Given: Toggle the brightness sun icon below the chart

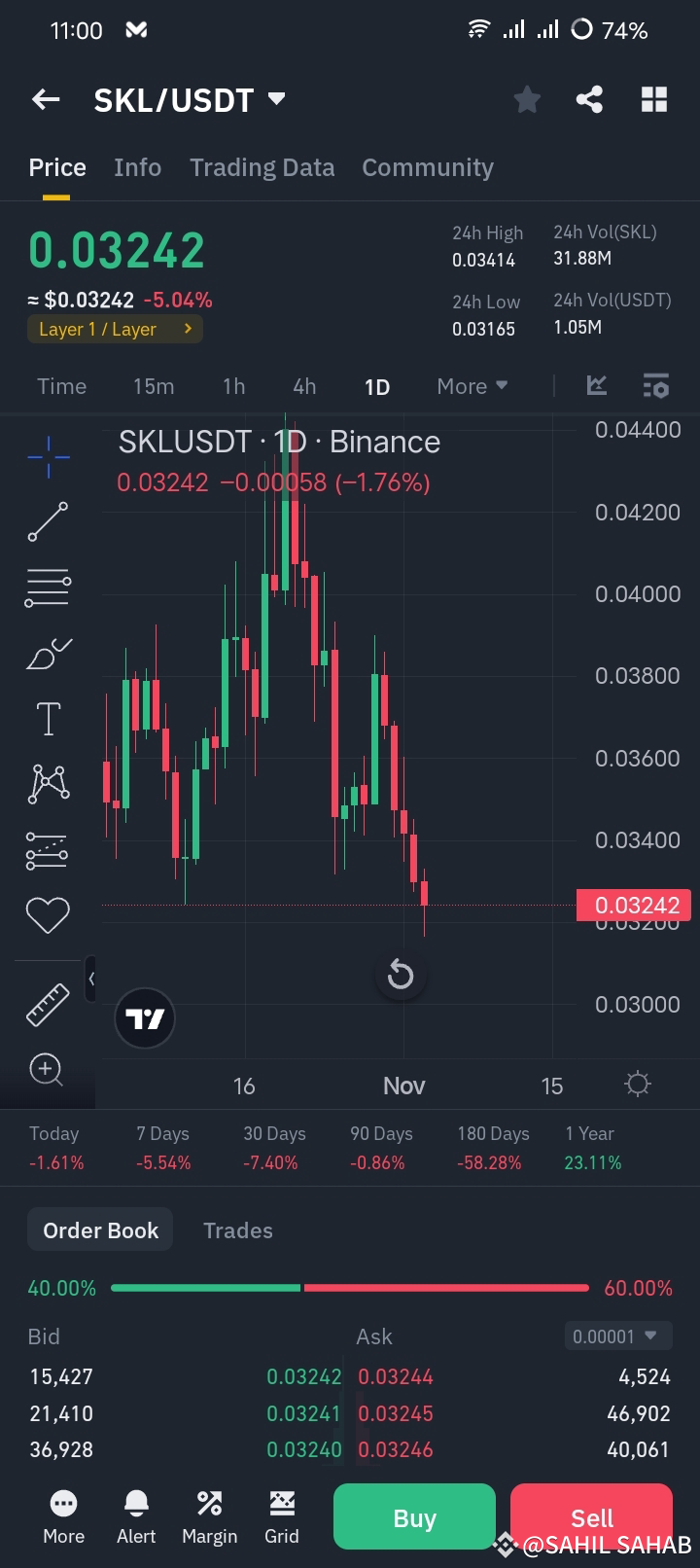Looking at the screenshot, I should [637, 1084].
